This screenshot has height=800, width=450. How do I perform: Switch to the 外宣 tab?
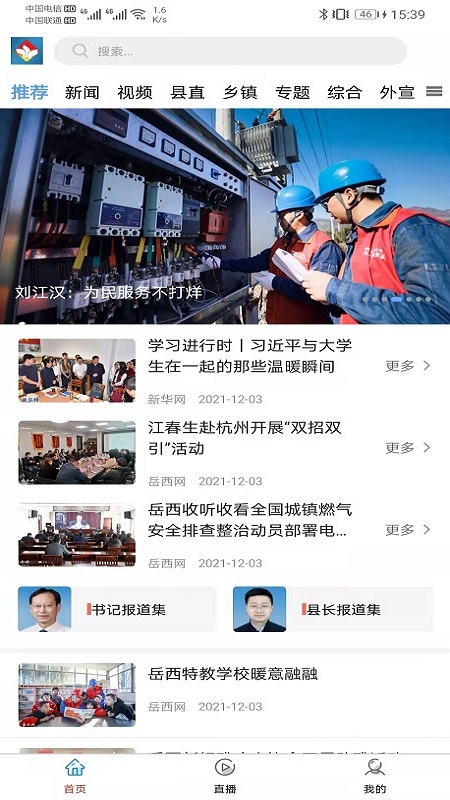(x=397, y=92)
